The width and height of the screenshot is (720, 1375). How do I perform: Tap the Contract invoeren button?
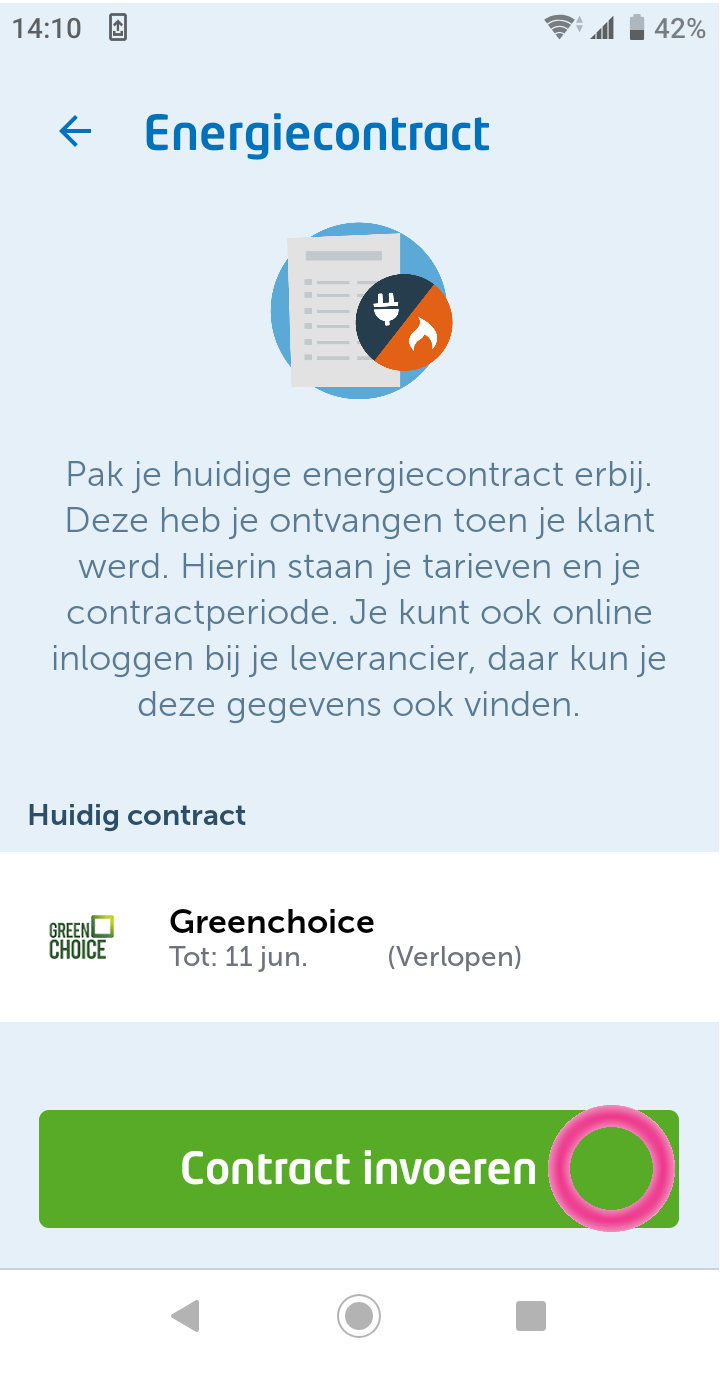tap(358, 1168)
